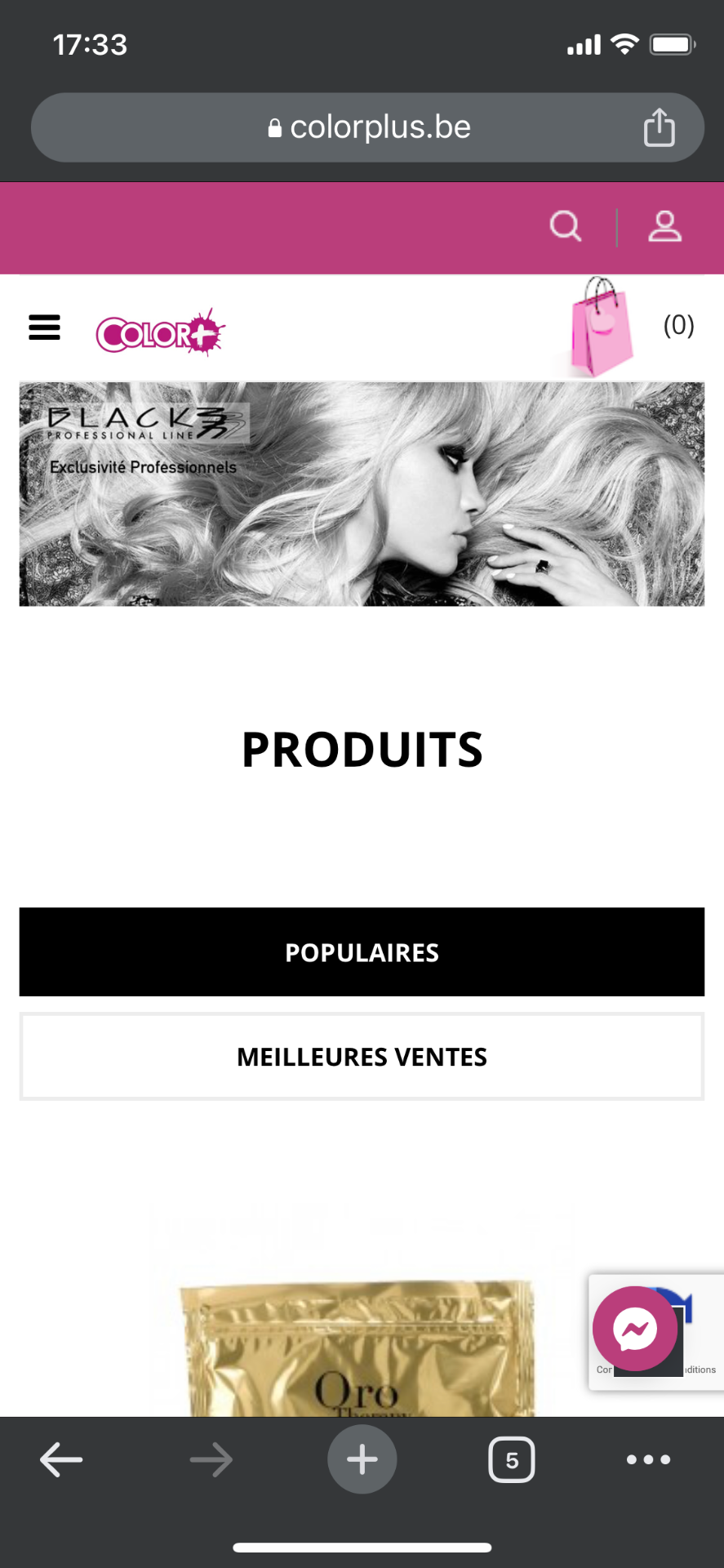Open the hamburger menu
Image resolution: width=724 pixels, height=1568 pixels.
point(45,327)
